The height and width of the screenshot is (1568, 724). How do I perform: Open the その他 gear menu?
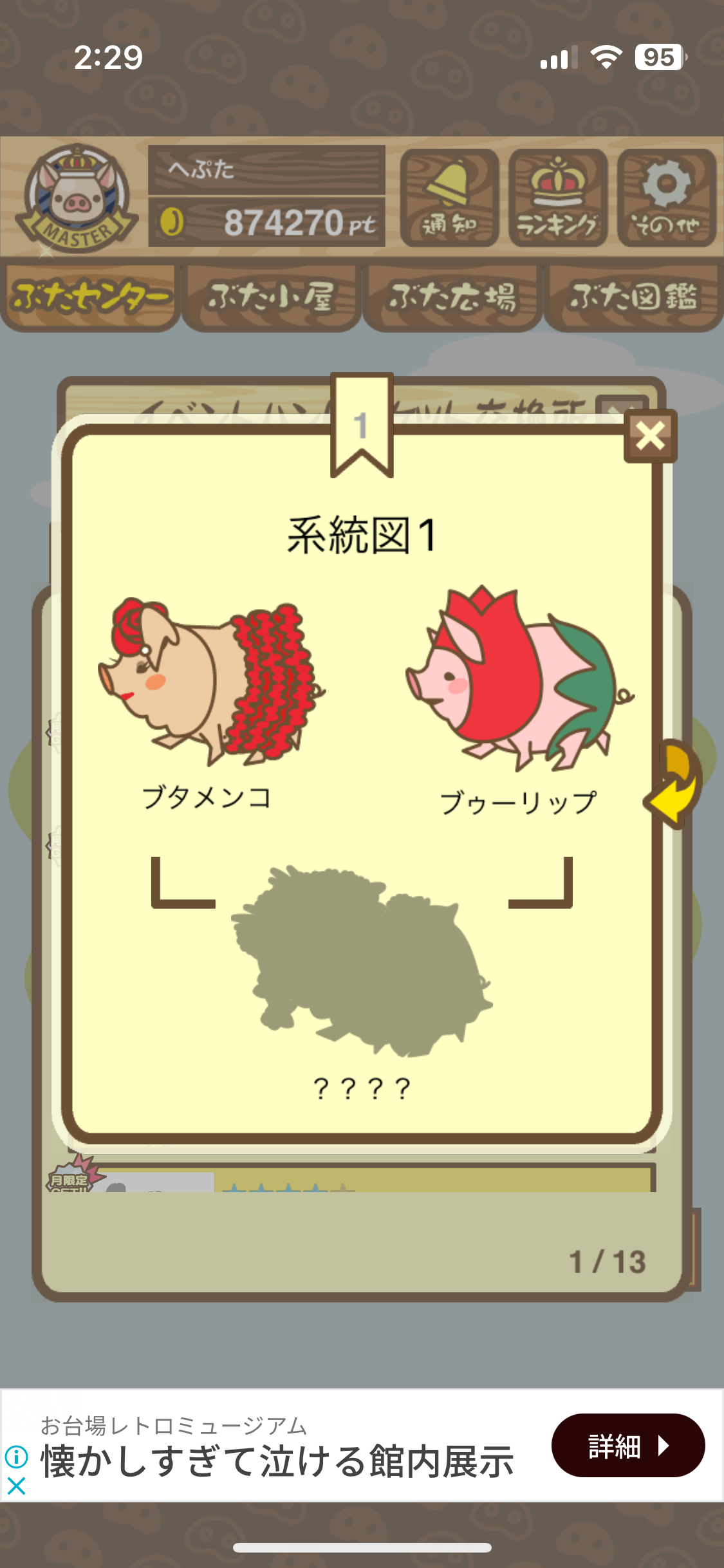[x=666, y=198]
